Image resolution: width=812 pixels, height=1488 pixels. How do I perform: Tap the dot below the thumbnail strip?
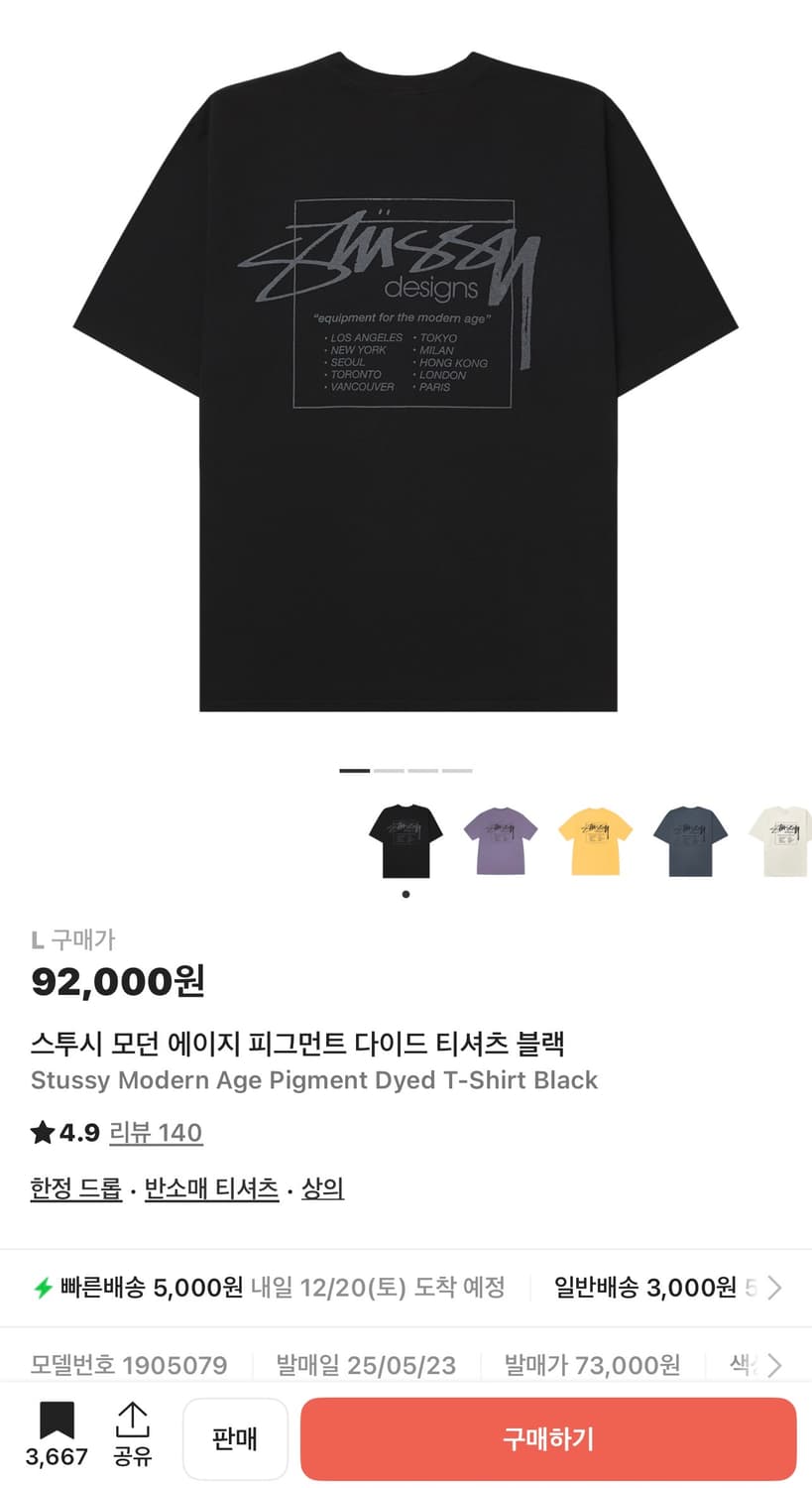[406, 893]
